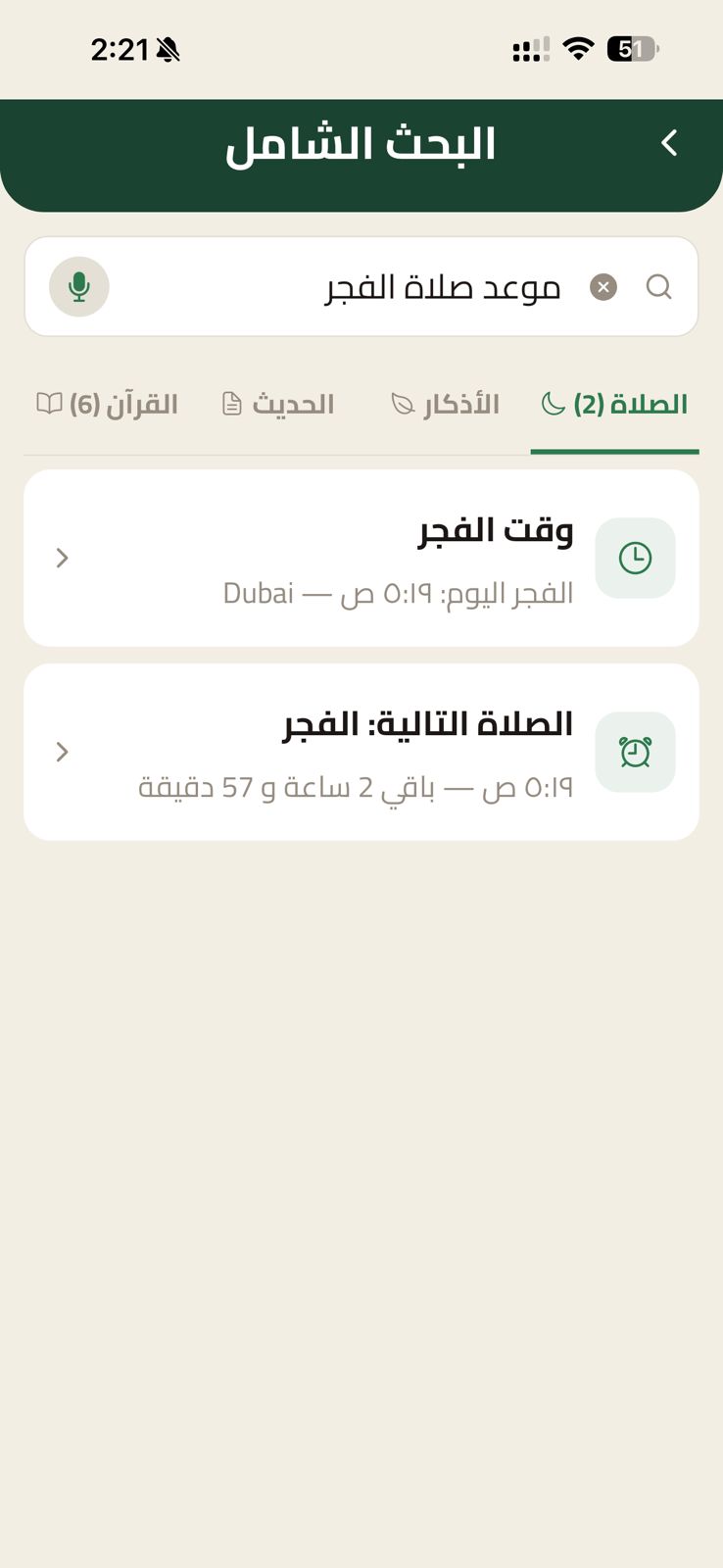
Task: Click the document icon beside الحديث
Action: tap(231, 402)
